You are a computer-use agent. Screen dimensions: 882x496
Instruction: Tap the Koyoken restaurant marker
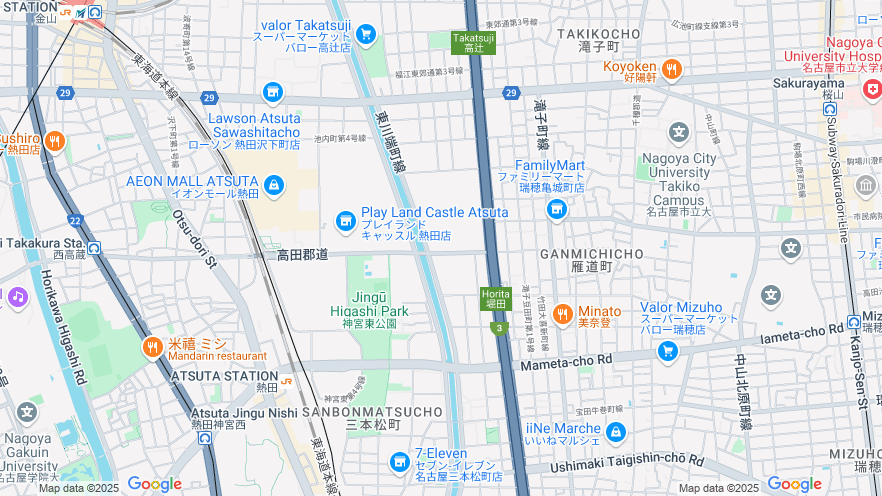(x=671, y=69)
